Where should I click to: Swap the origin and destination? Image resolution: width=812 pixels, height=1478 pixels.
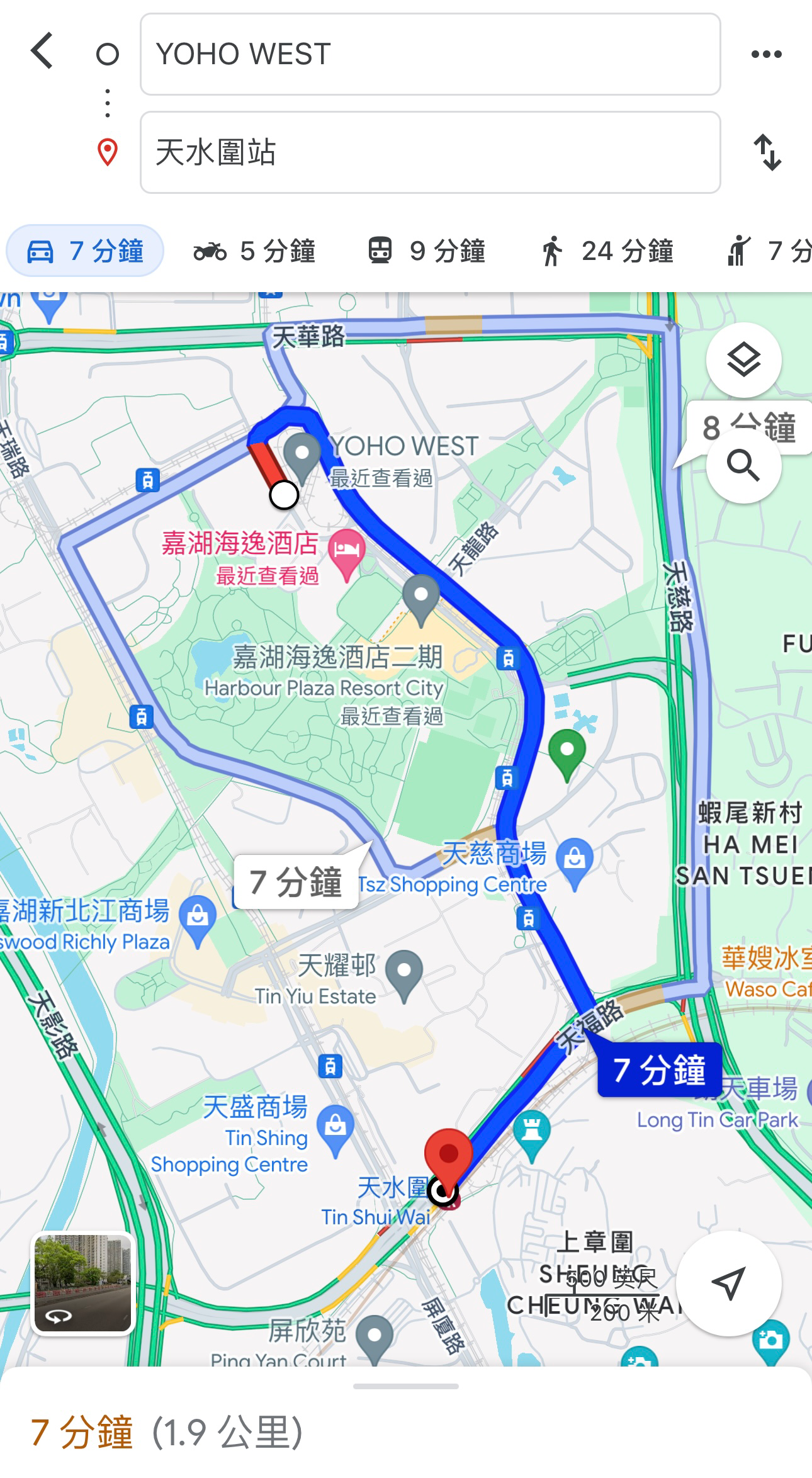767,152
